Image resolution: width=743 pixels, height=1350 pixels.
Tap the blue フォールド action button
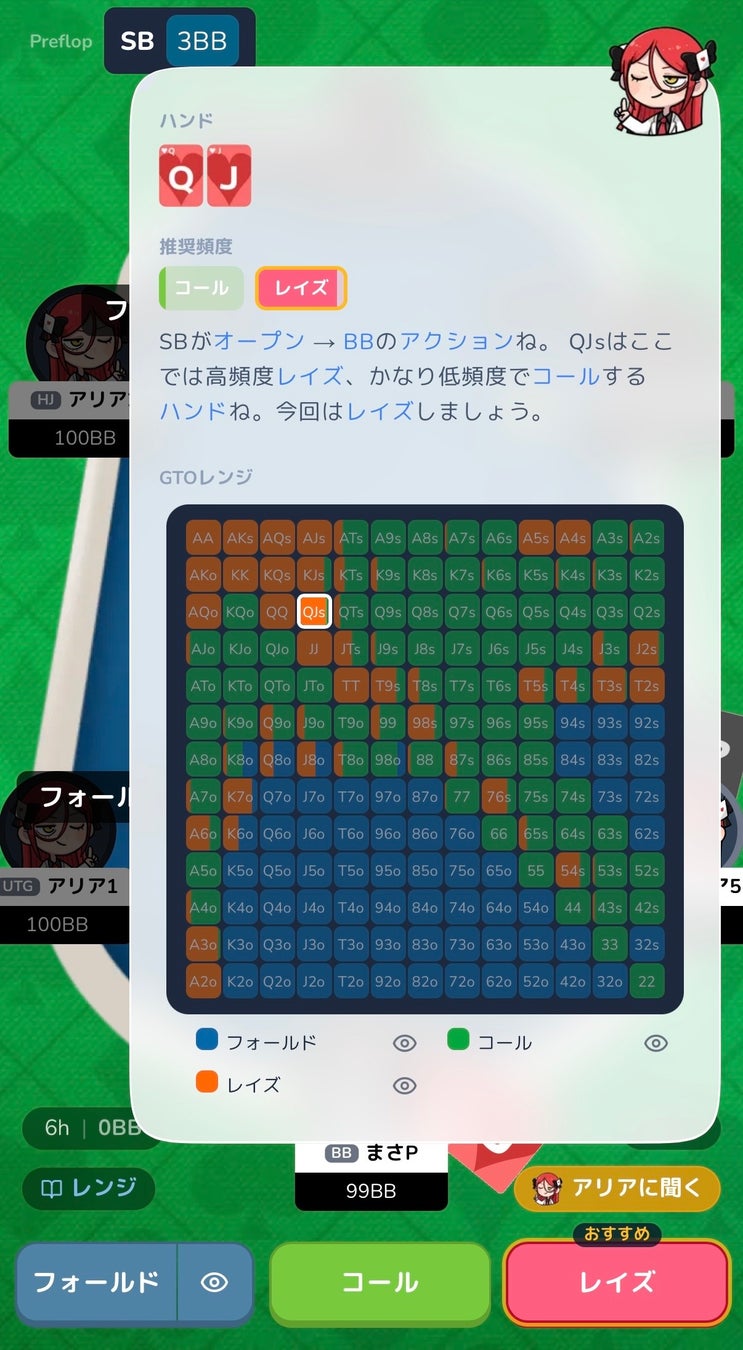tap(96, 1283)
